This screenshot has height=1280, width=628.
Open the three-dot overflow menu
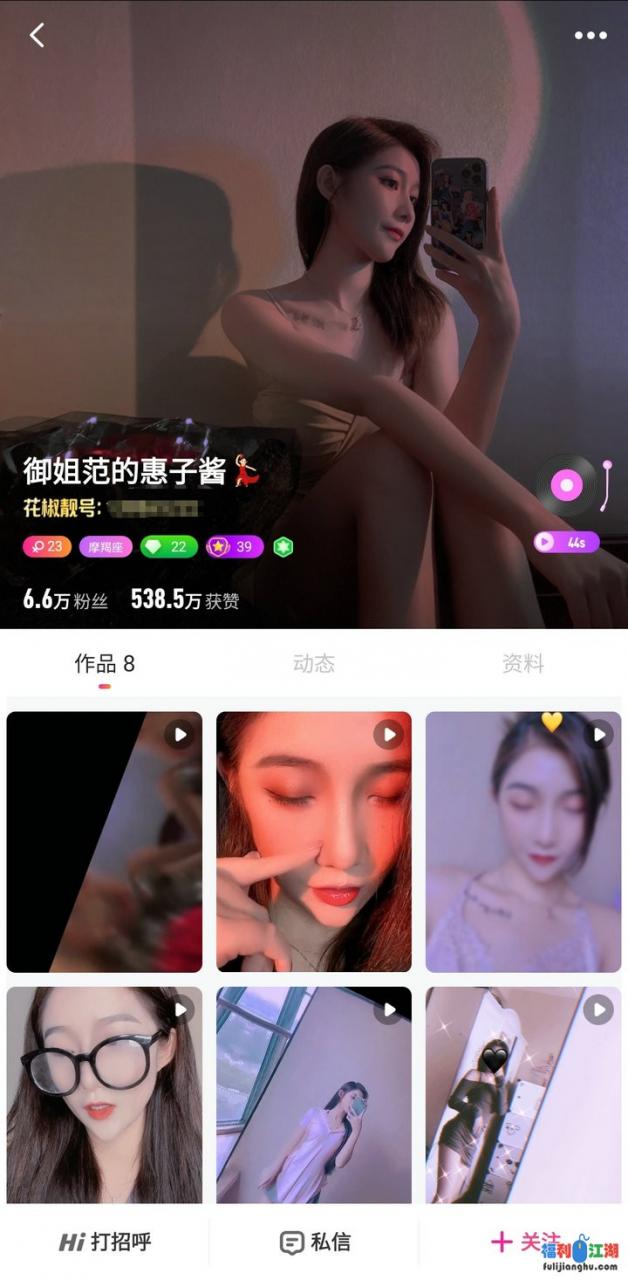(x=590, y=36)
